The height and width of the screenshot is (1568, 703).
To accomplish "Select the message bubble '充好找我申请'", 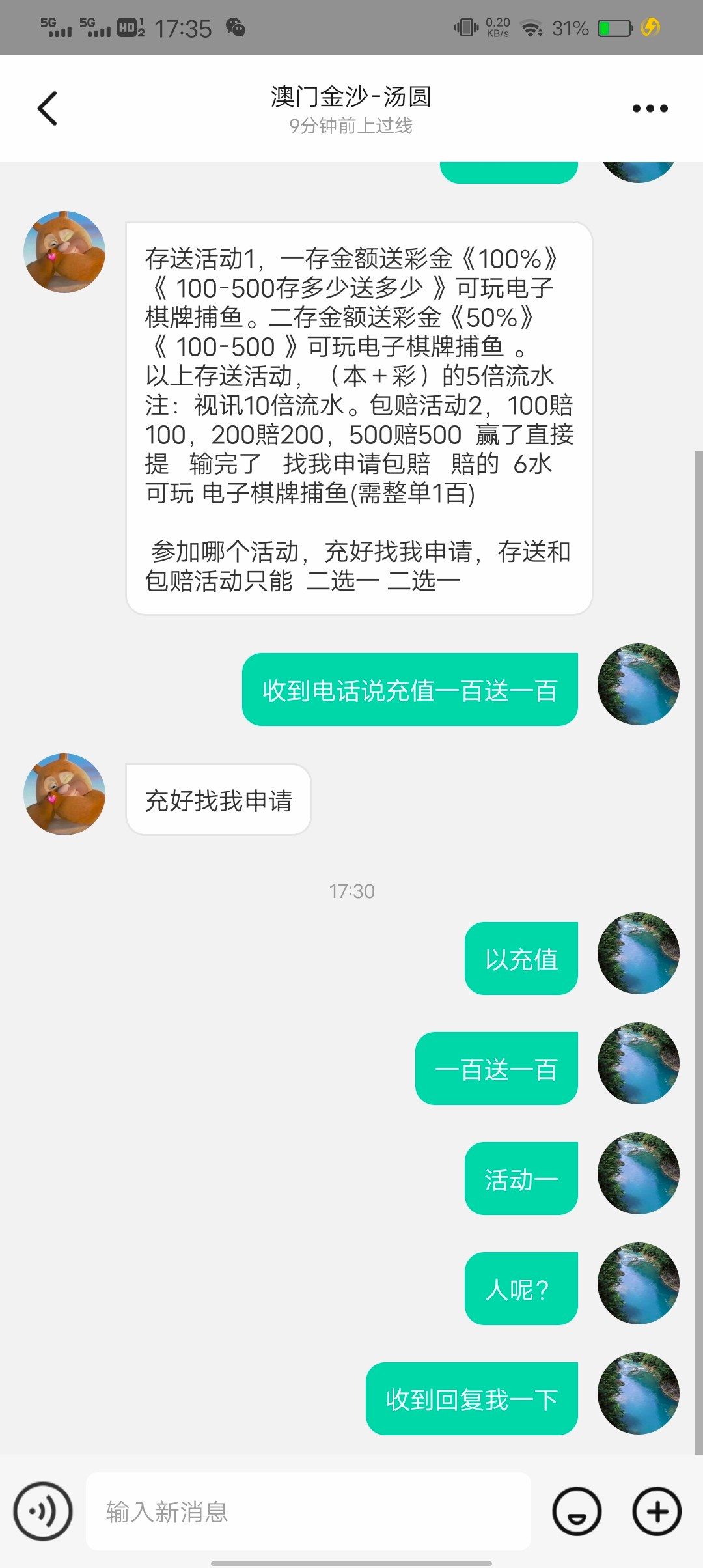I will point(219,800).
